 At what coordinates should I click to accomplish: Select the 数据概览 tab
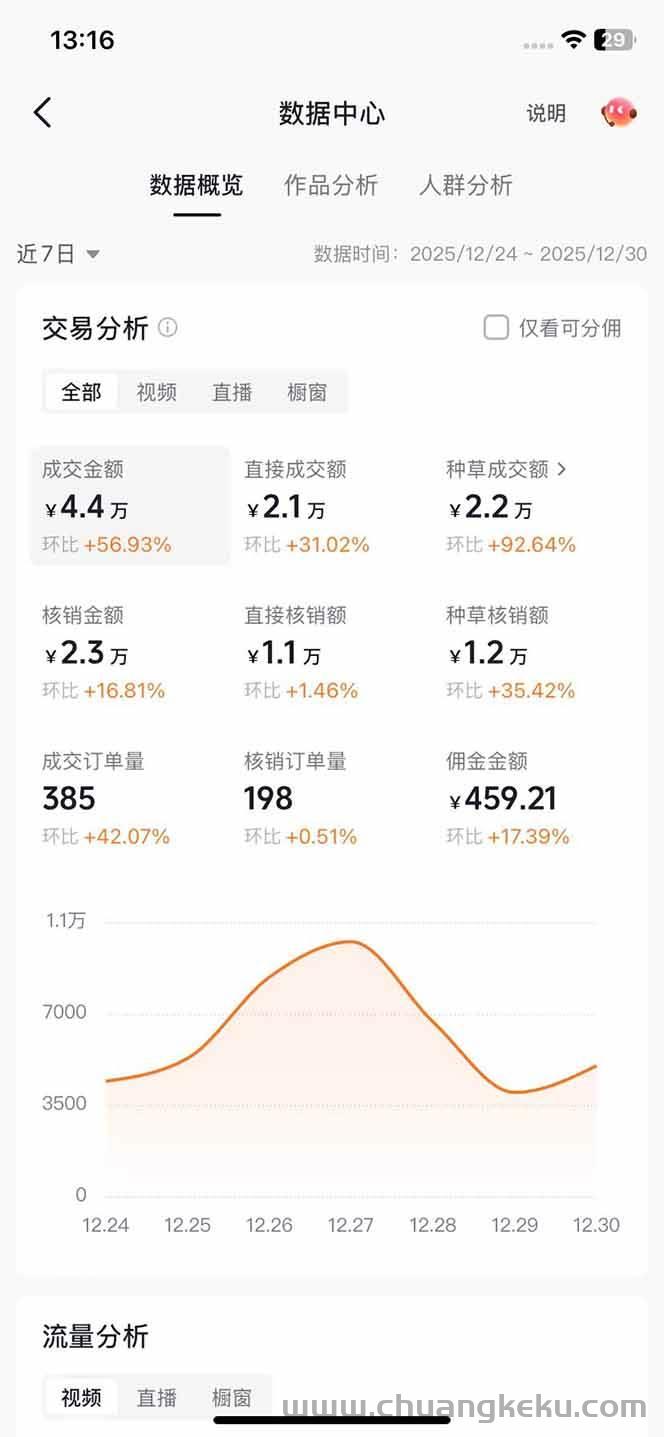point(196,185)
